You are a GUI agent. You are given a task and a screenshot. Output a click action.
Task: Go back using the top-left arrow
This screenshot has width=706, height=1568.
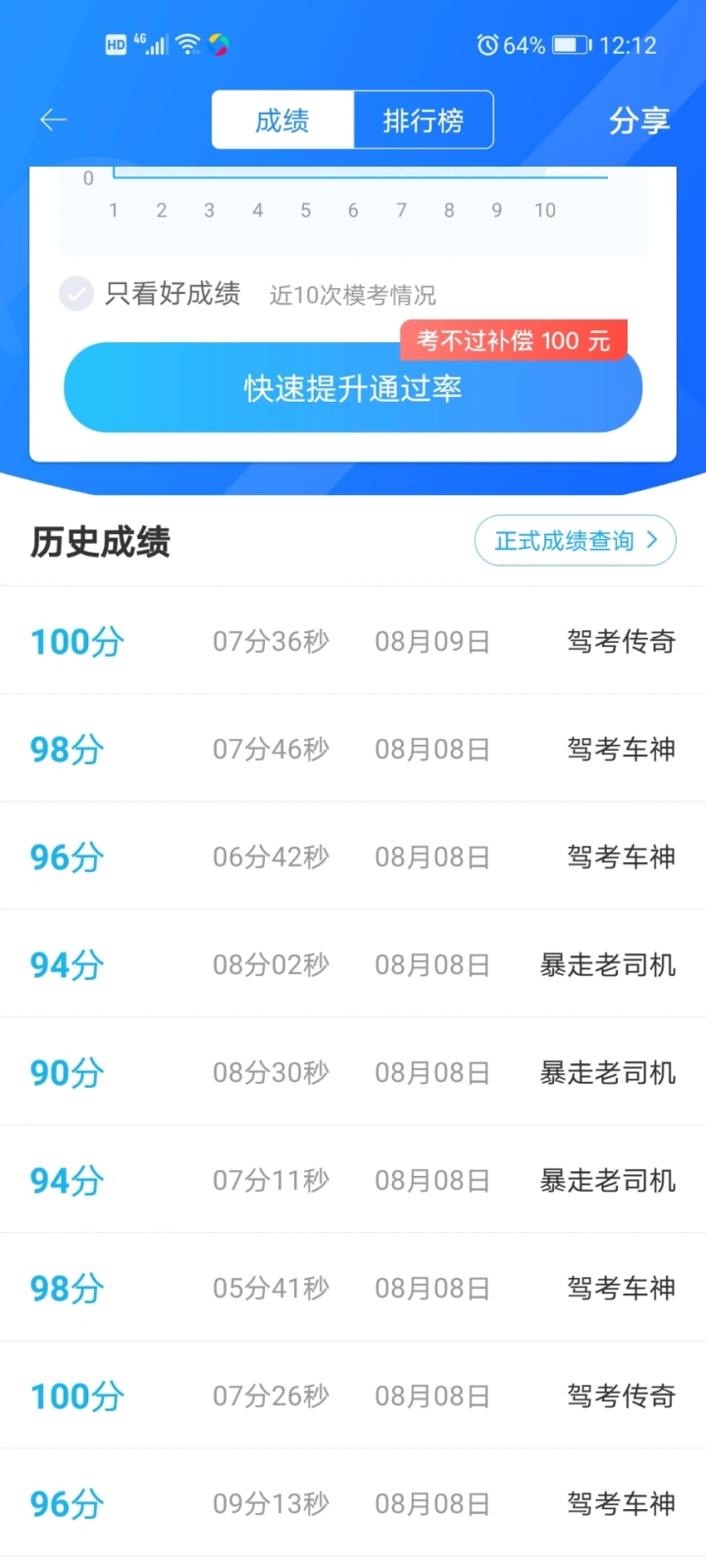(x=53, y=120)
